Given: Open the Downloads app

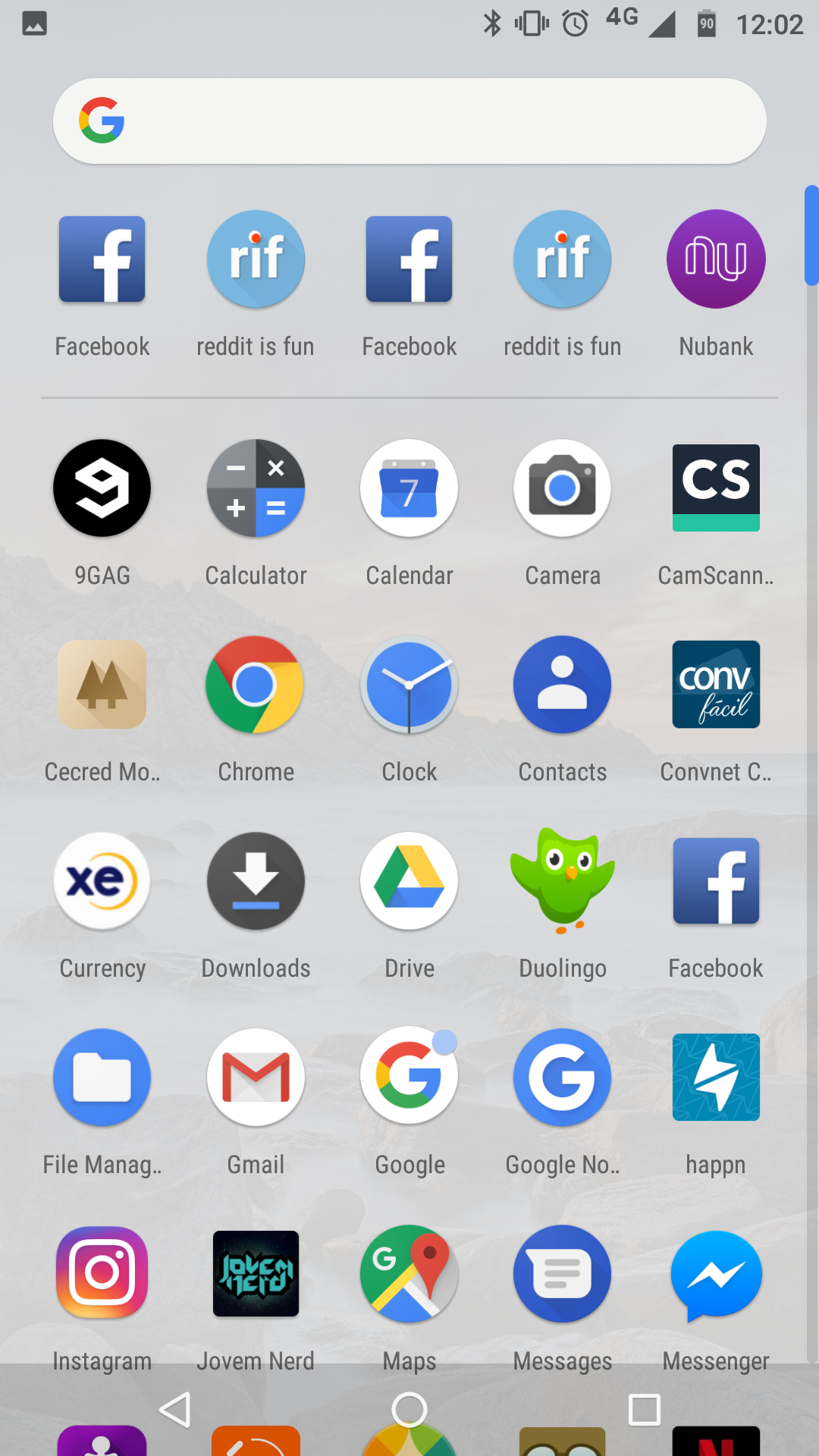Looking at the screenshot, I should (256, 880).
